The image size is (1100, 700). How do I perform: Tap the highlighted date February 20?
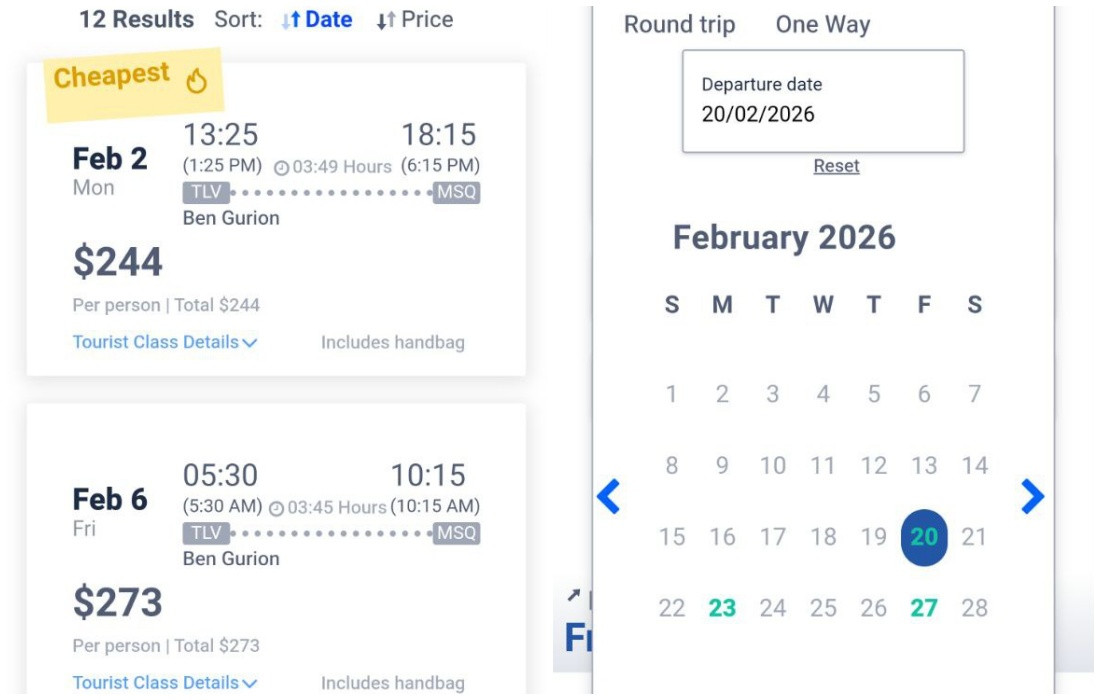[923, 537]
